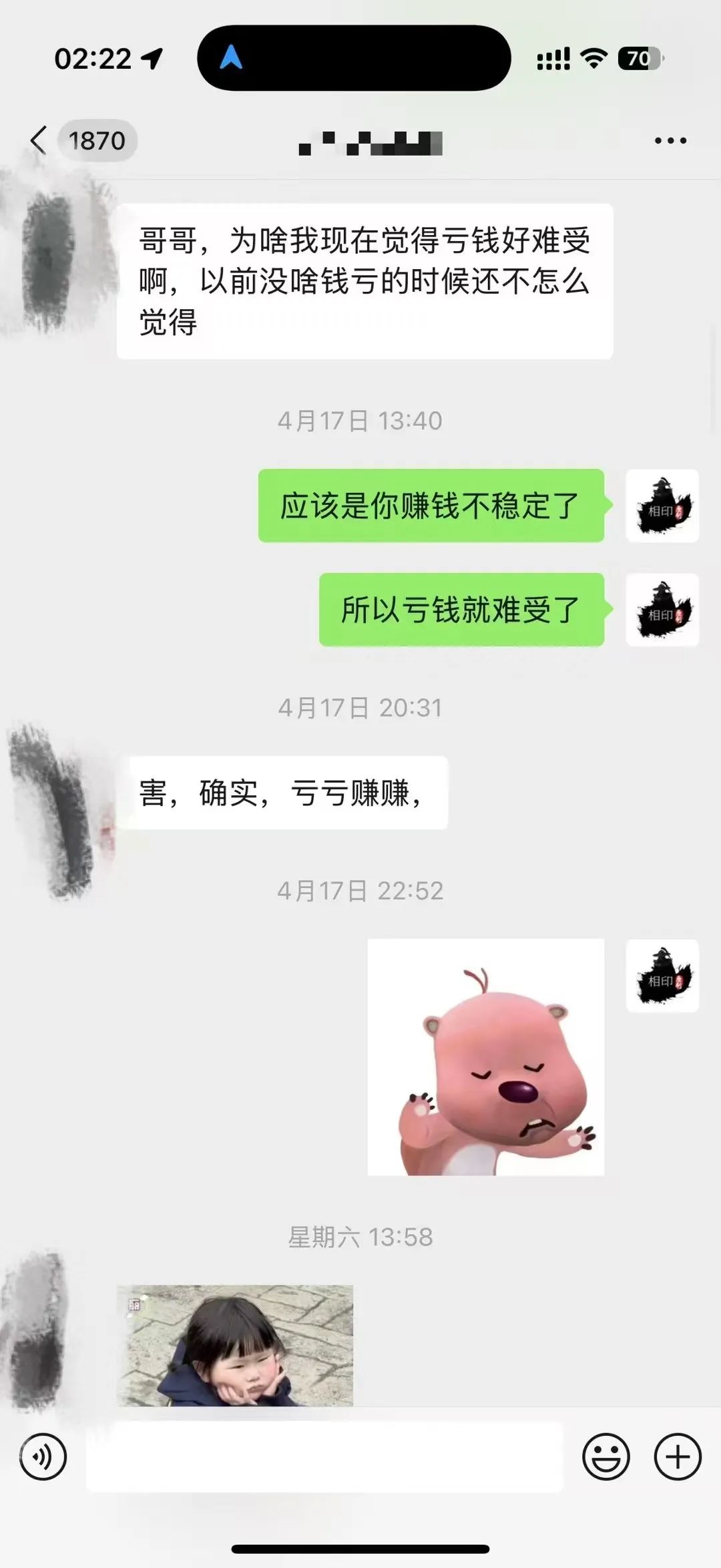The height and width of the screenshot is (1568, 721).
Task: Go back to the chat list
Action: (x=40, y=140)
